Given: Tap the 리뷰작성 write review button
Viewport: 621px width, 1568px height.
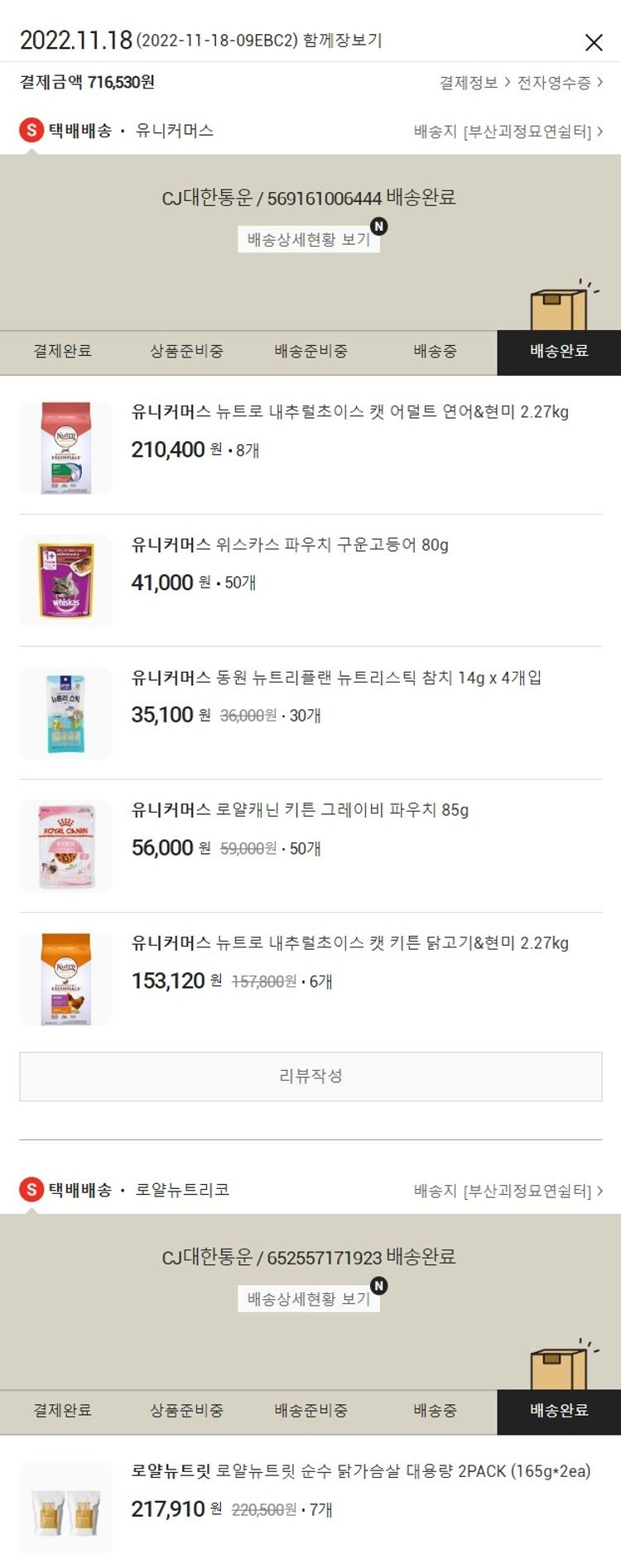Looking at the screenshot, I should click(x=310, y=1077).
